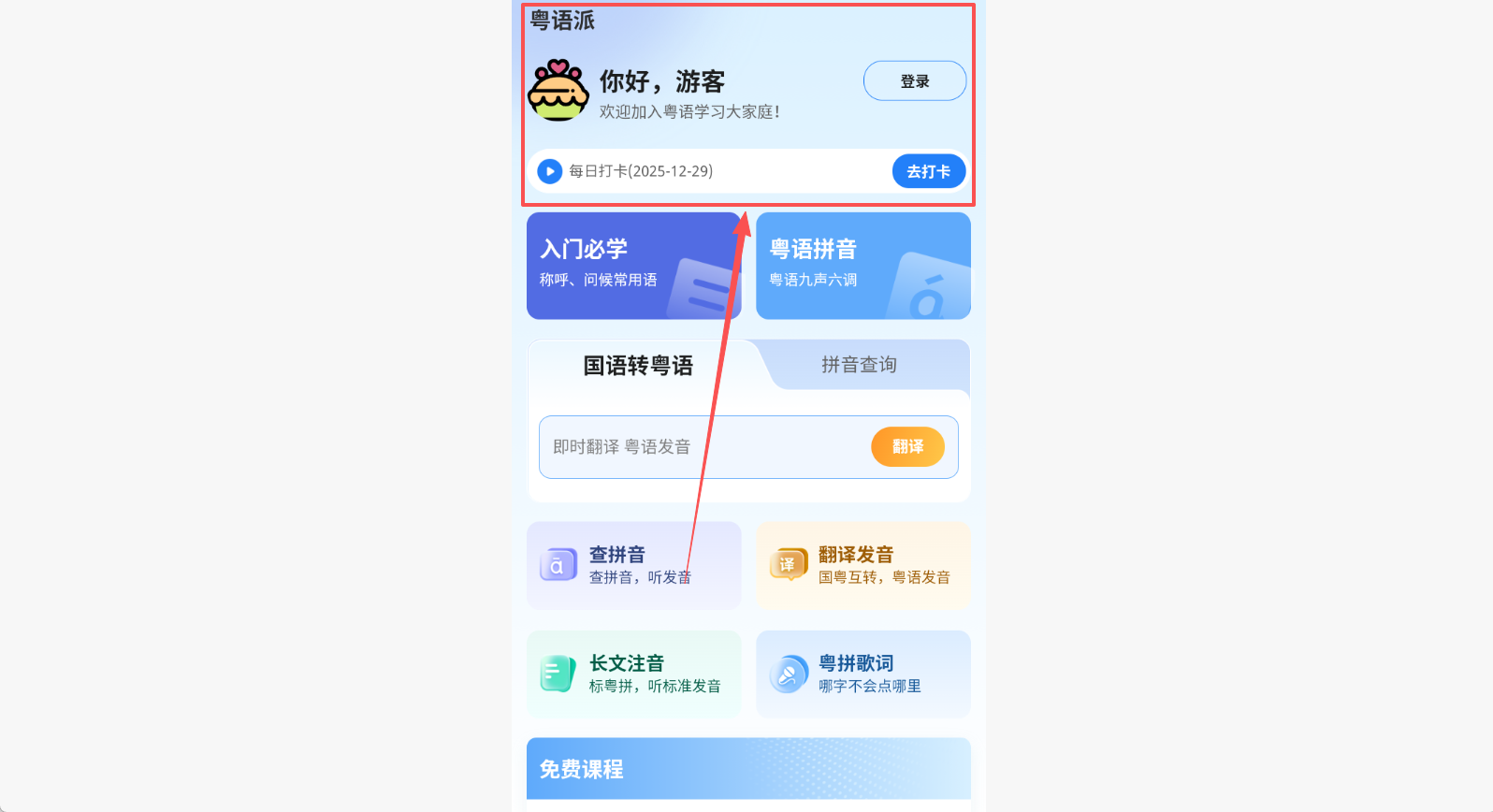Open the 粤拼歌词 tool
1493x812 pixels.
[862, 674]
